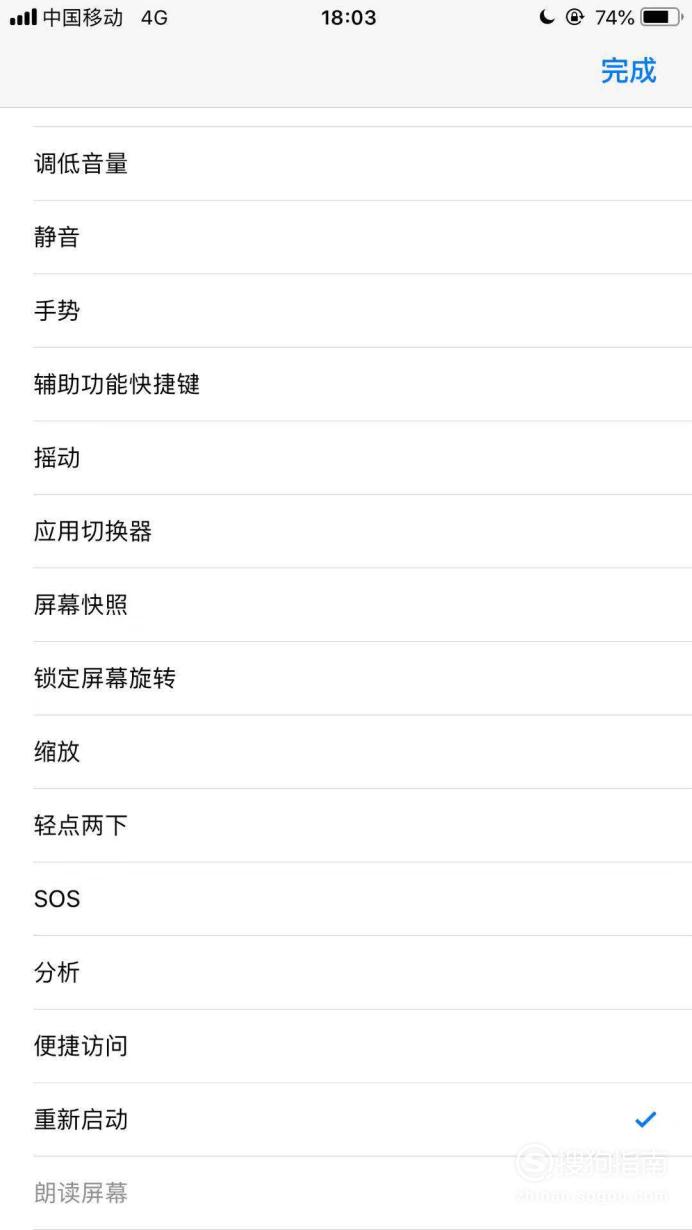Image resolution: width=692 pixels, height=1230 pixels.
Task: Select 手势 action
Action: tap(346, 311)
